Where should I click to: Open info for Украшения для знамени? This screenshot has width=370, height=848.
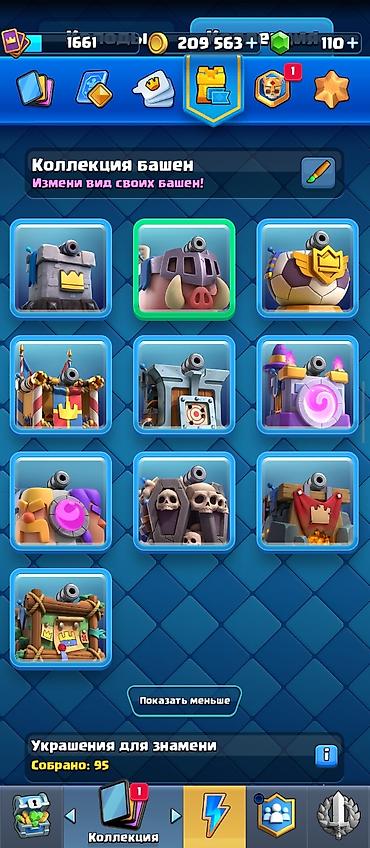pyautogui.click(x=326, y=754)
